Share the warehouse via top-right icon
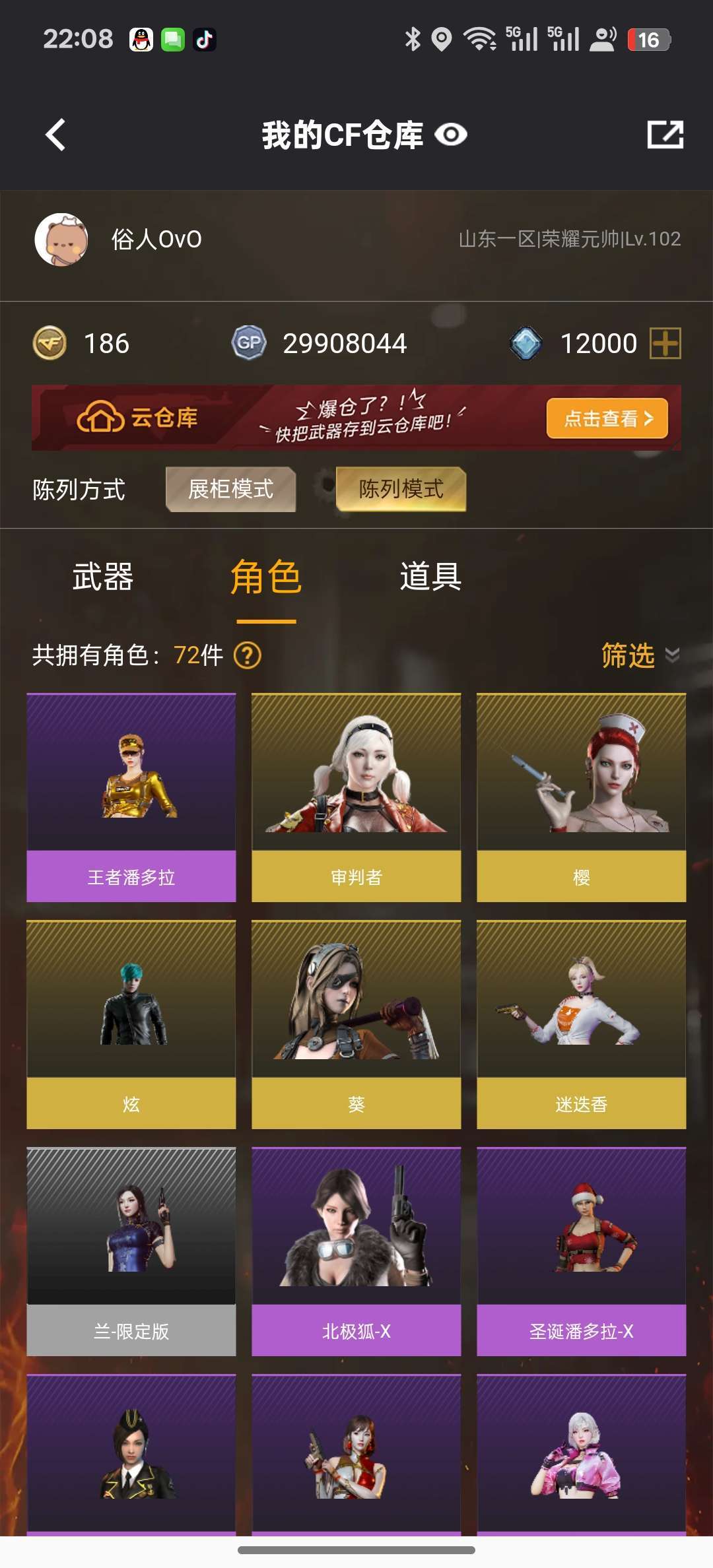 coord(665,135)
